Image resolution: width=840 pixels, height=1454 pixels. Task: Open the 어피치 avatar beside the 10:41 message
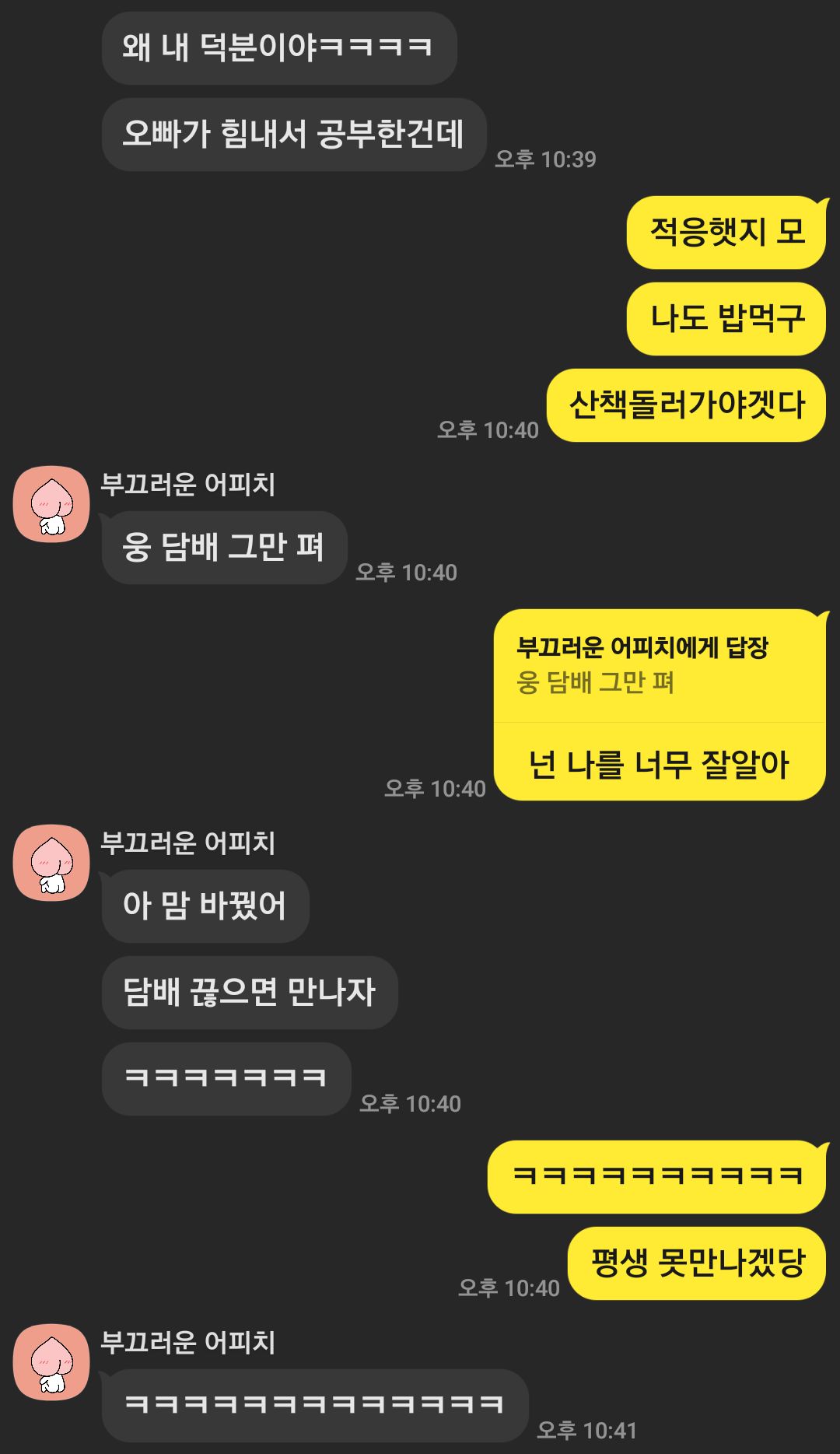[x=51, y=1362]
